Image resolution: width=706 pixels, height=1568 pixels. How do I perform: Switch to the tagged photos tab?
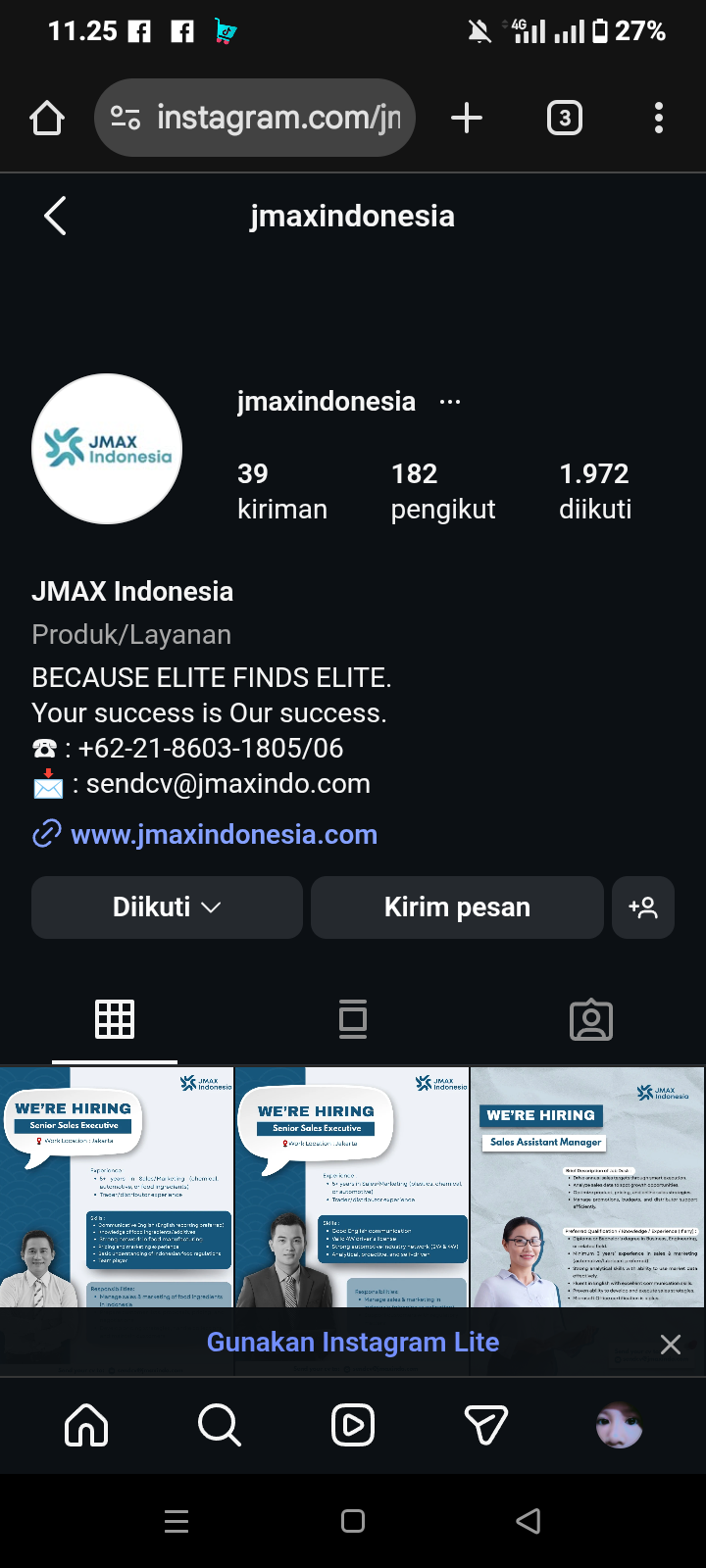click(x=590, y=1019)
